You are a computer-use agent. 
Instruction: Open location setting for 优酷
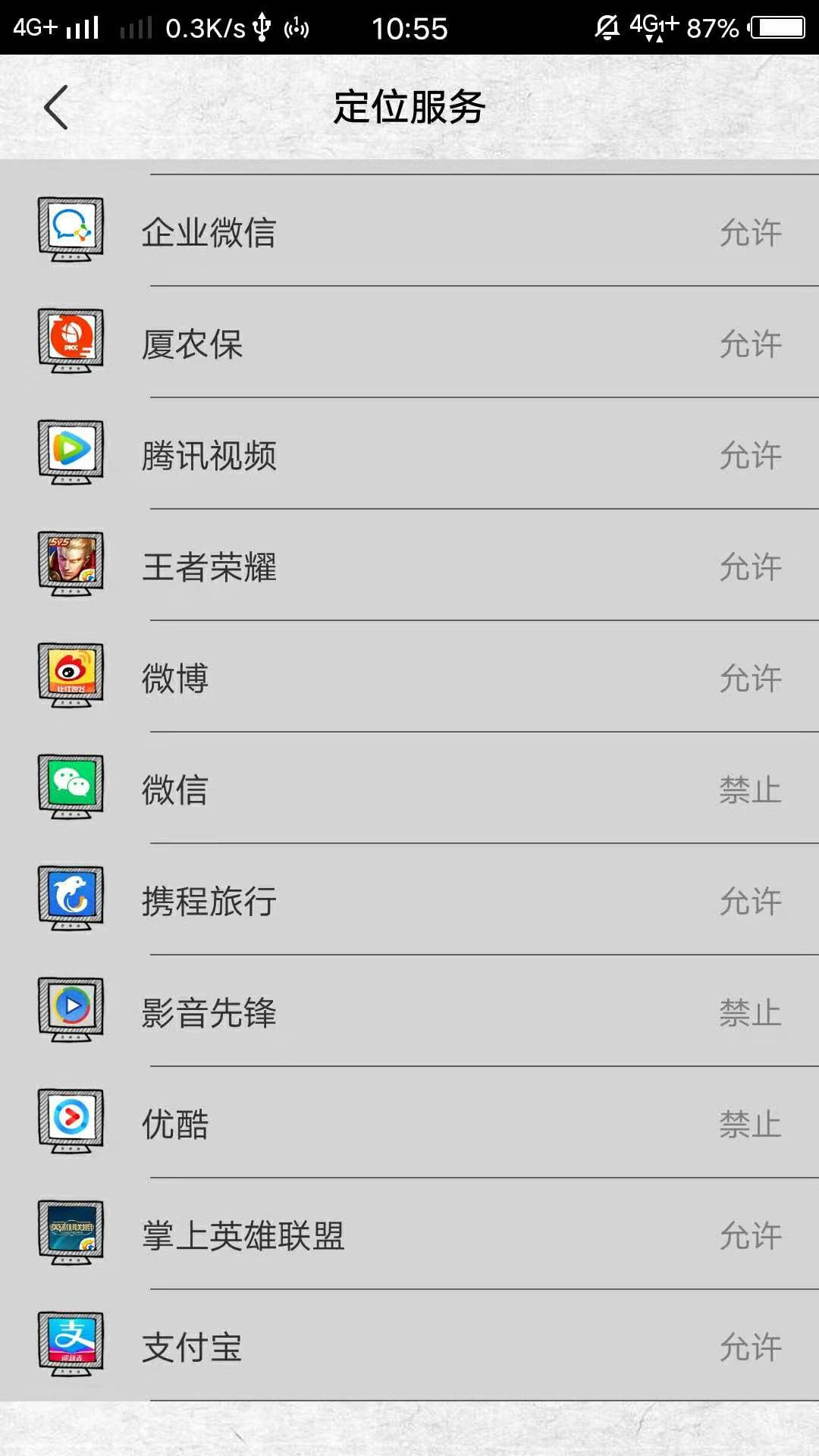point(409,1123)
